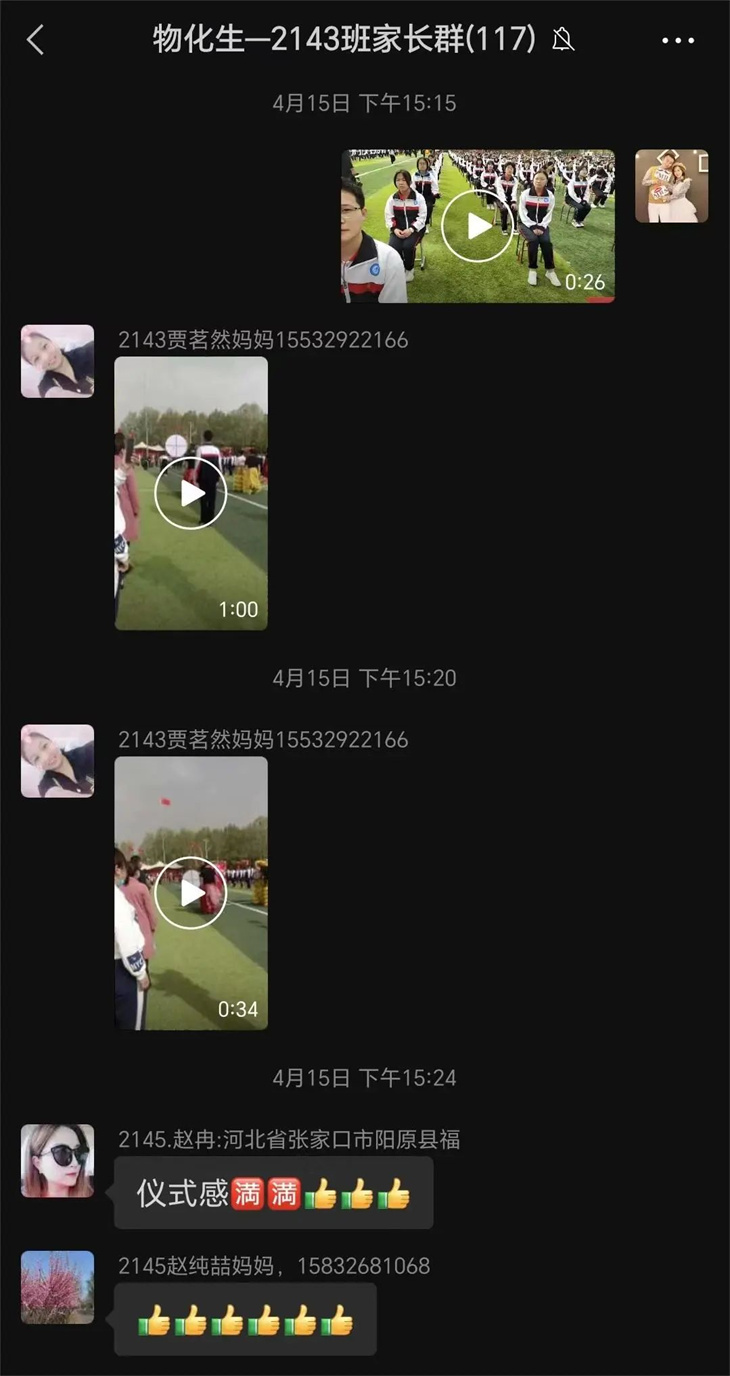Open 贾茗然妈妈's avatar above the 1:00 video
Viewport: 730px width, 1376px height.
pos(58,361)
